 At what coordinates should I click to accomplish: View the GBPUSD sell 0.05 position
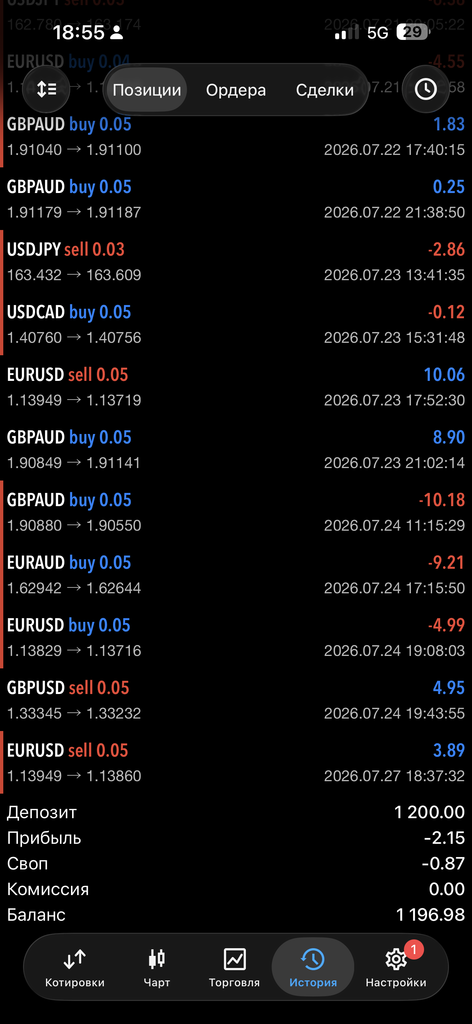point(236,701)
